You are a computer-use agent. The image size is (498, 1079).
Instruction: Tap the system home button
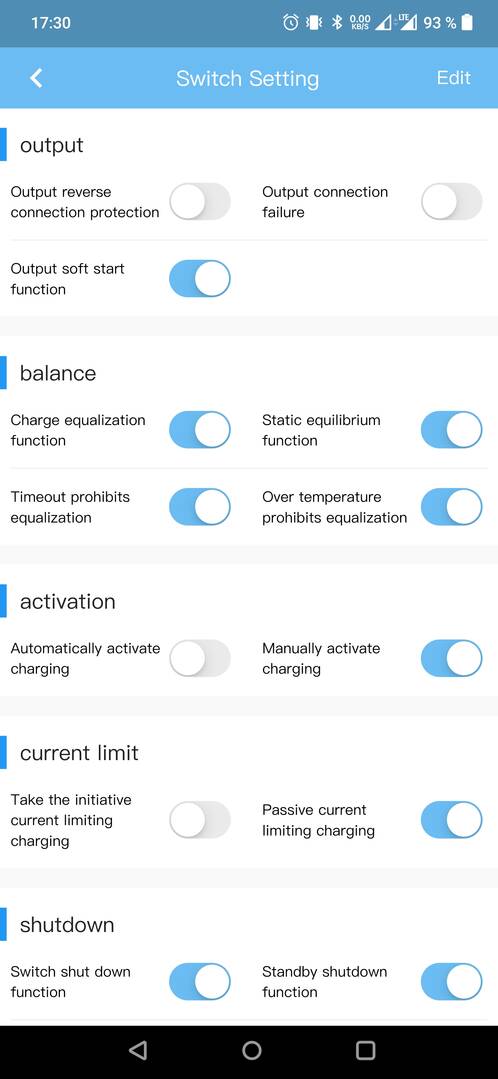(x=252, y=1049)
